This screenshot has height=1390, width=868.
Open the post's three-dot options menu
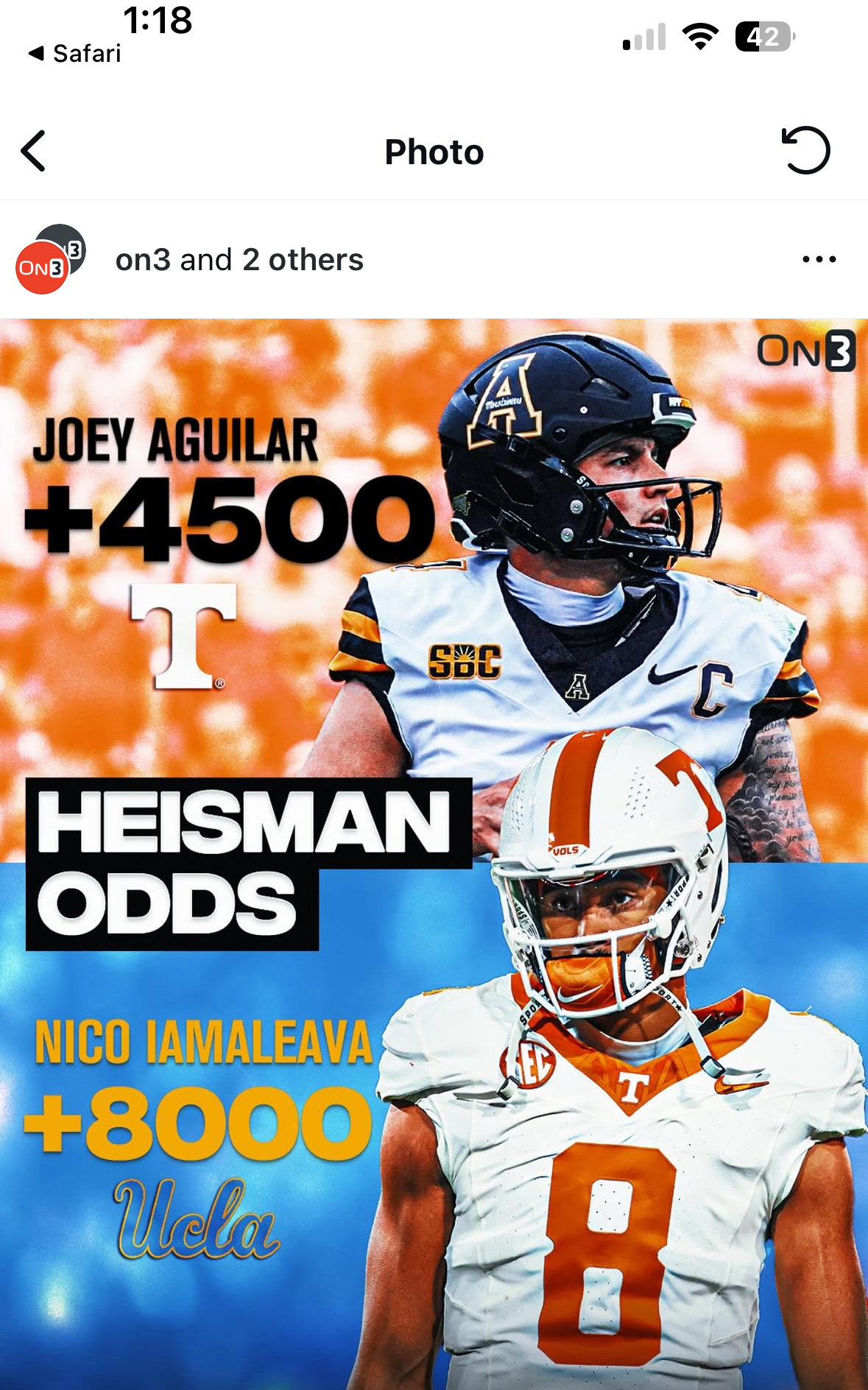[x=819, y=259]
